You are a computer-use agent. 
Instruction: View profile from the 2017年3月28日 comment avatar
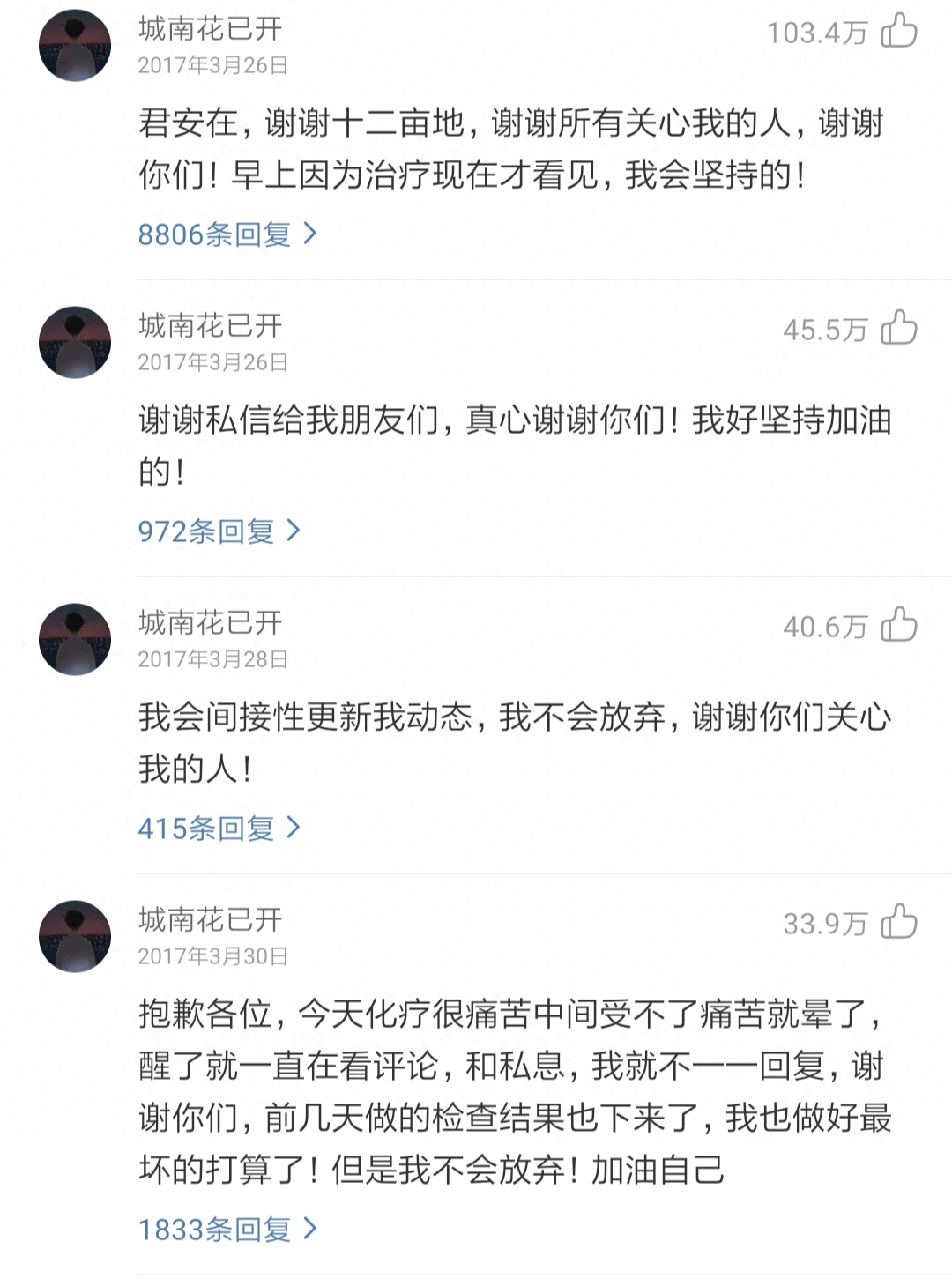click(x=75, y=640)
